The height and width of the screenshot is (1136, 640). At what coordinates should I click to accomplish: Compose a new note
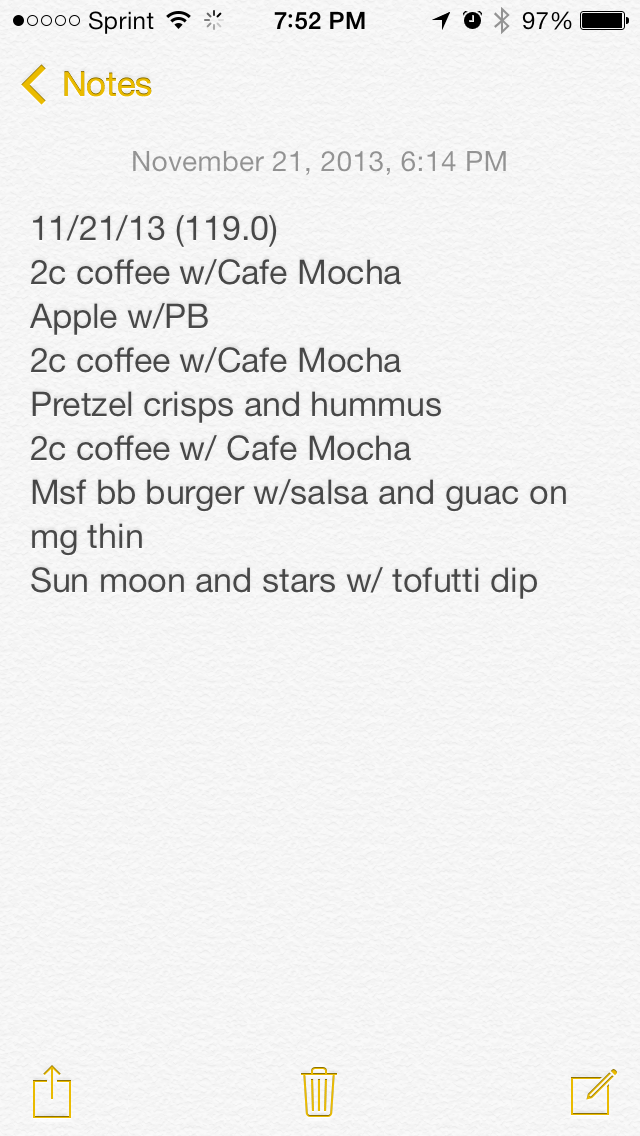(592, 1091)
